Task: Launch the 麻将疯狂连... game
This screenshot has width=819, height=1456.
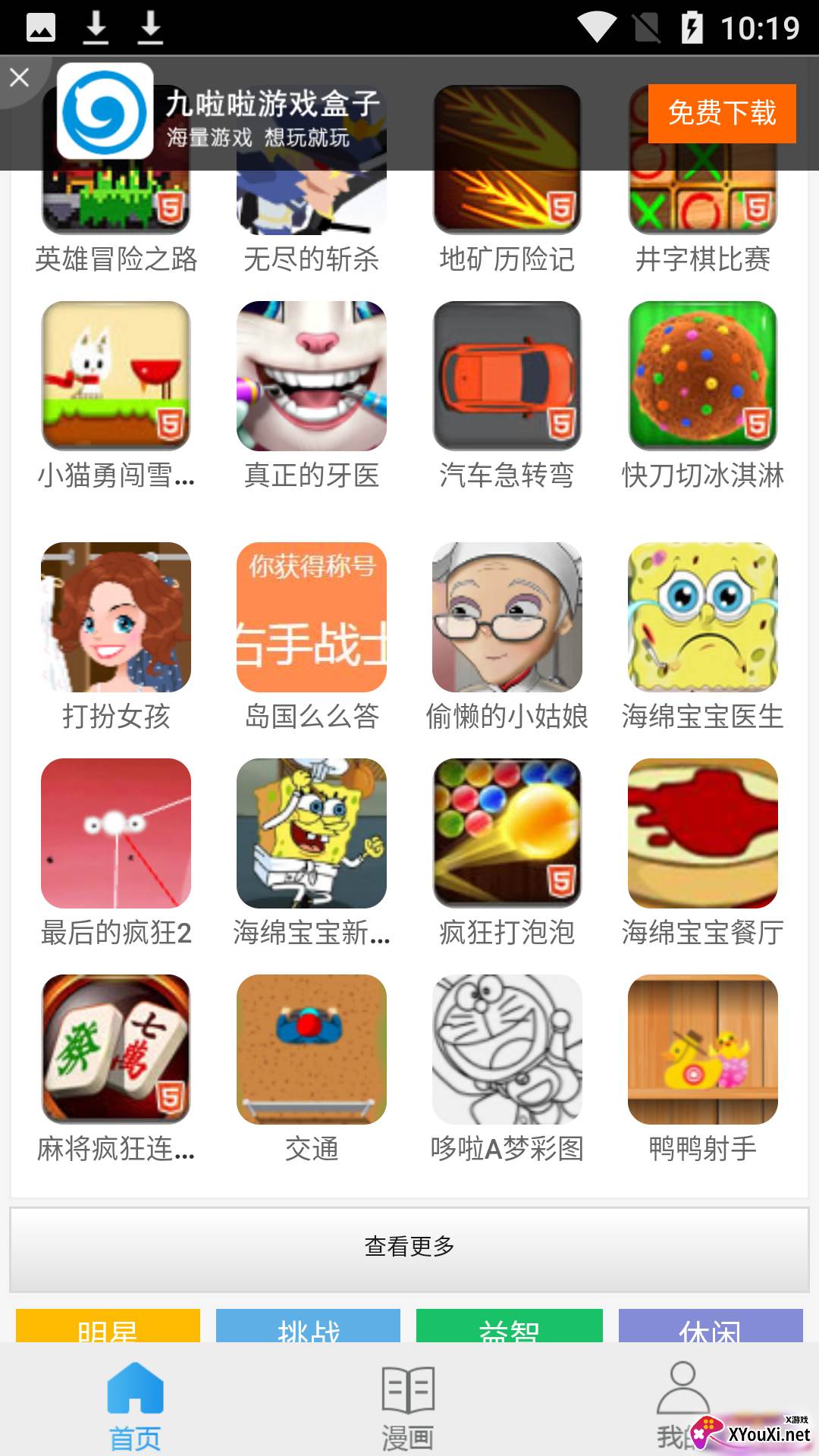Action: 116,1049
